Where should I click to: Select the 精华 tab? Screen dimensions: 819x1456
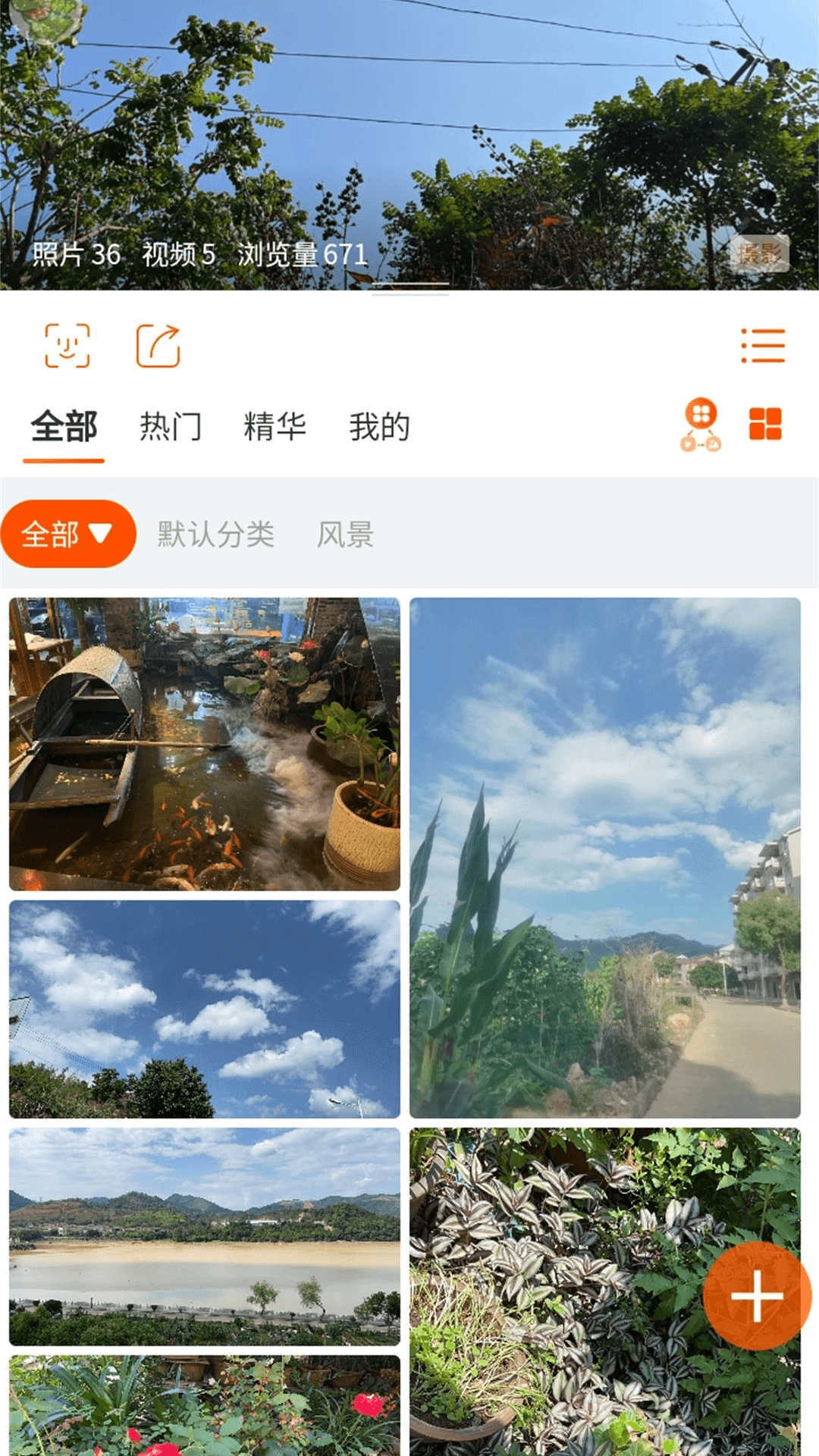coord(275,426)
